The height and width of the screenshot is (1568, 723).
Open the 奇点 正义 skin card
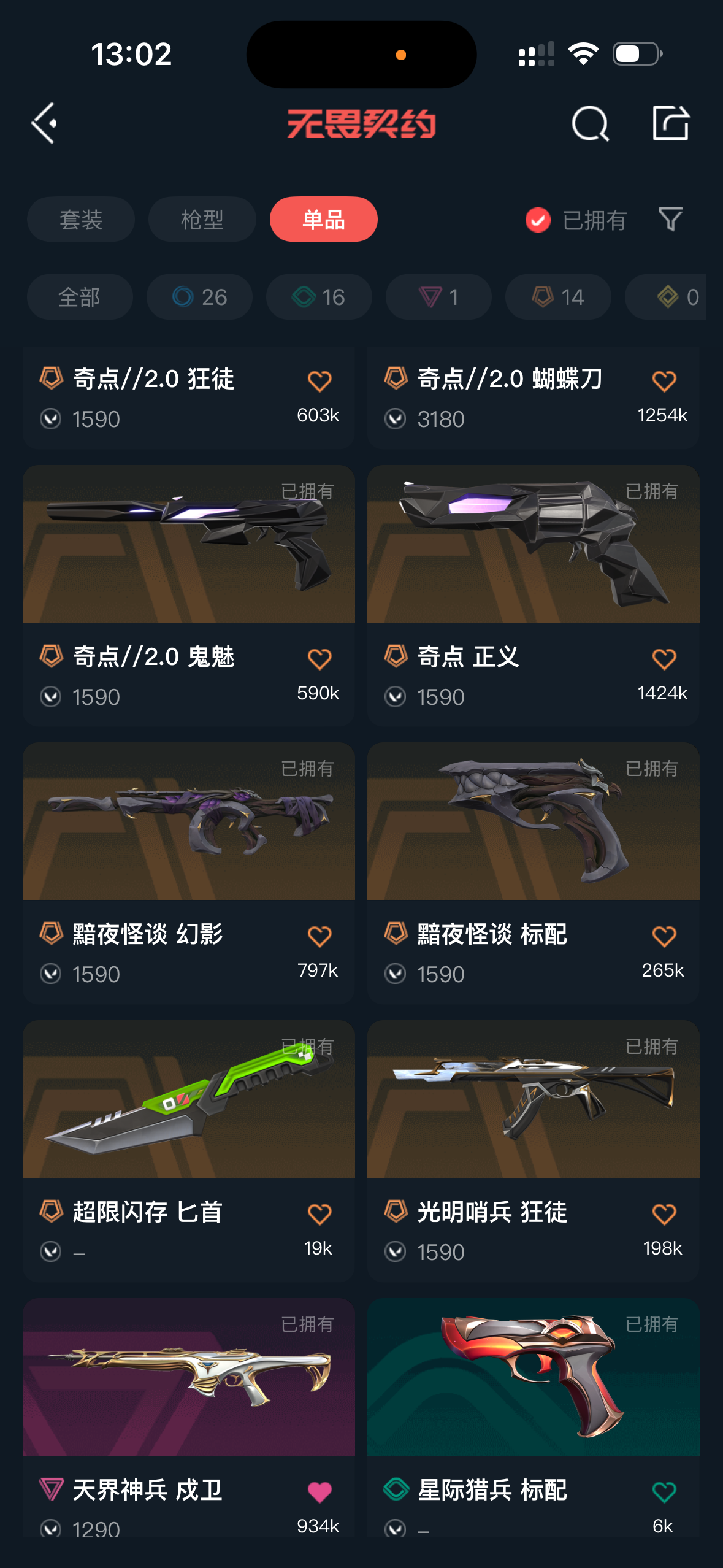point(534,596)
